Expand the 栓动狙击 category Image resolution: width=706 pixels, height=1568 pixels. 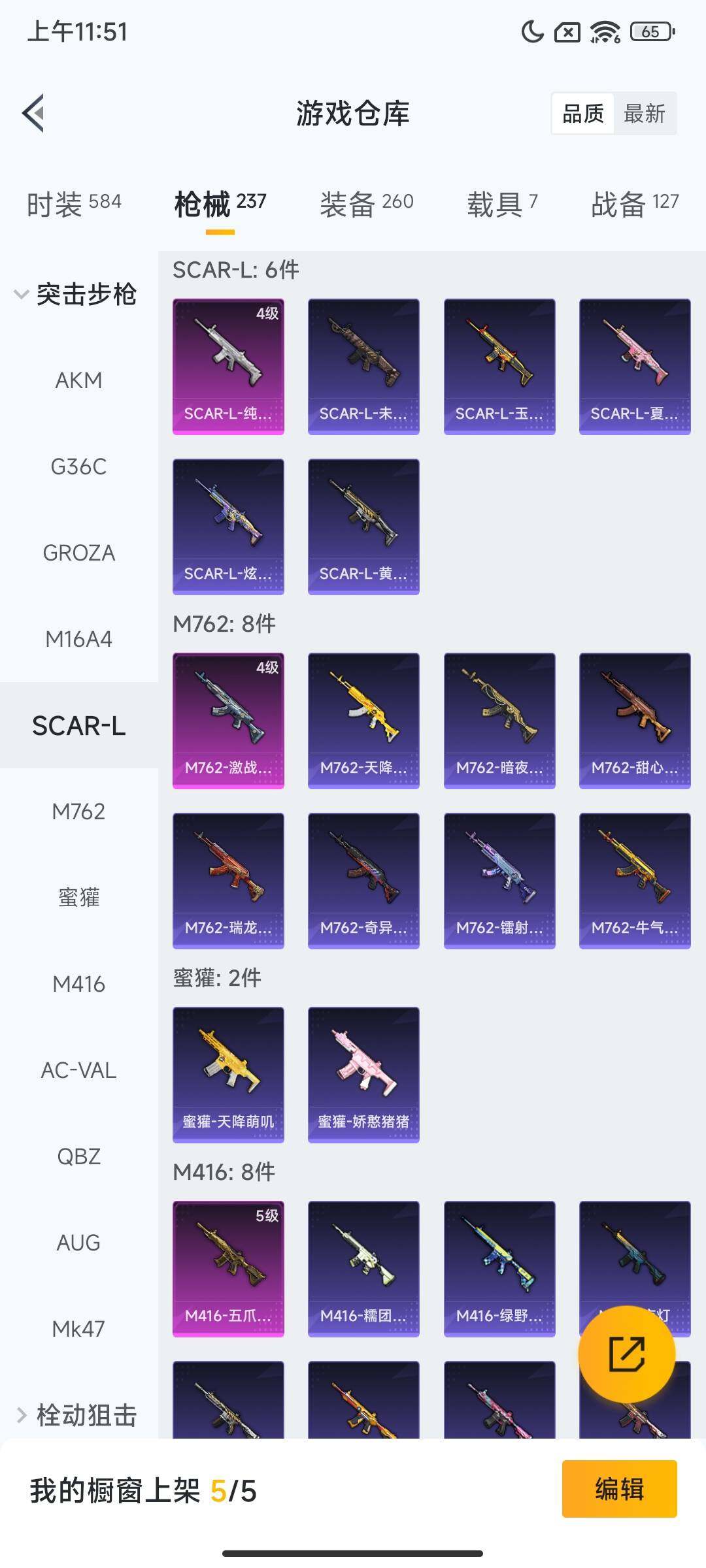point(76,1415)
